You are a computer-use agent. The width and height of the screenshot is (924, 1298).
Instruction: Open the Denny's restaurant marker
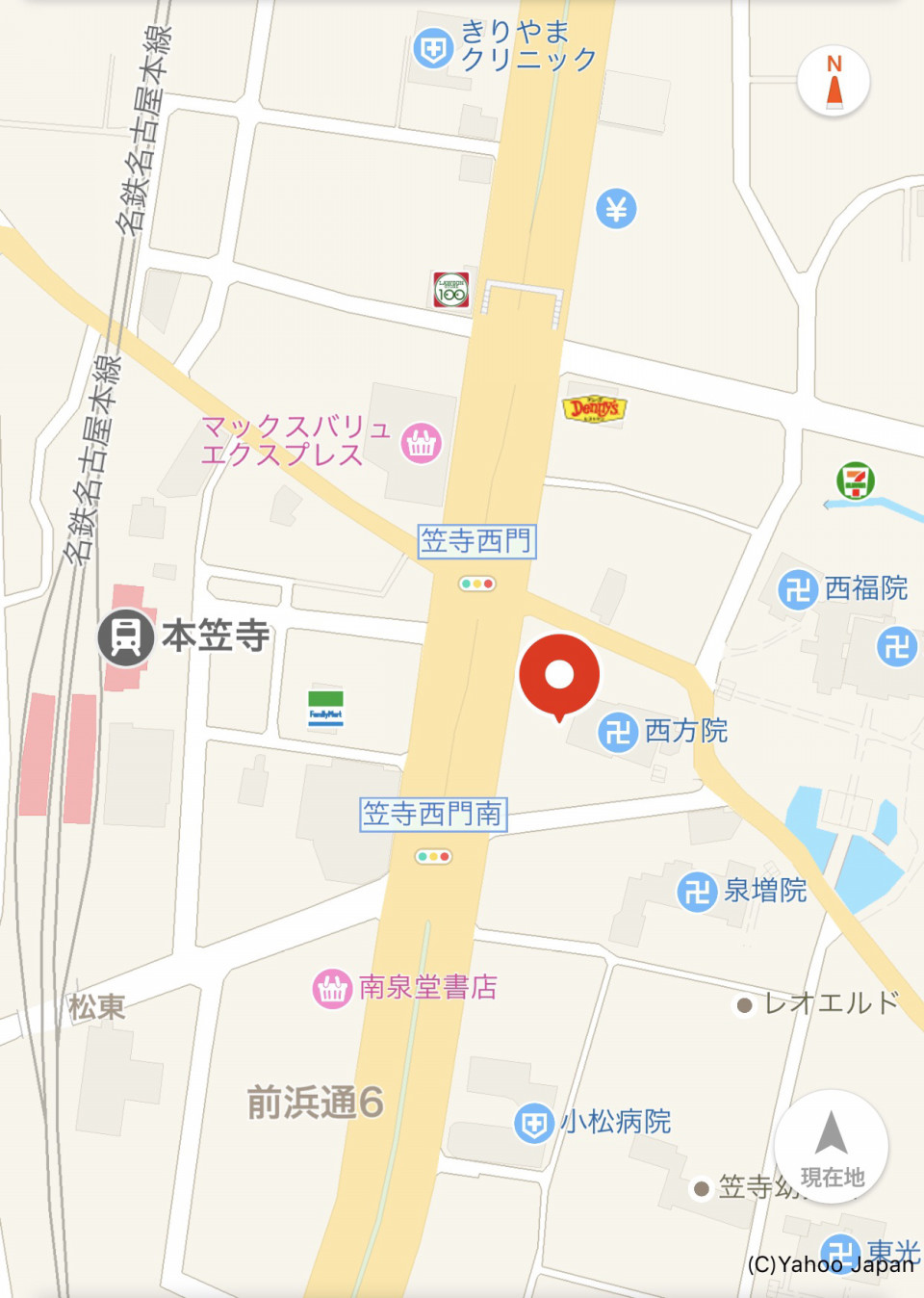click(x=594, y=409)
